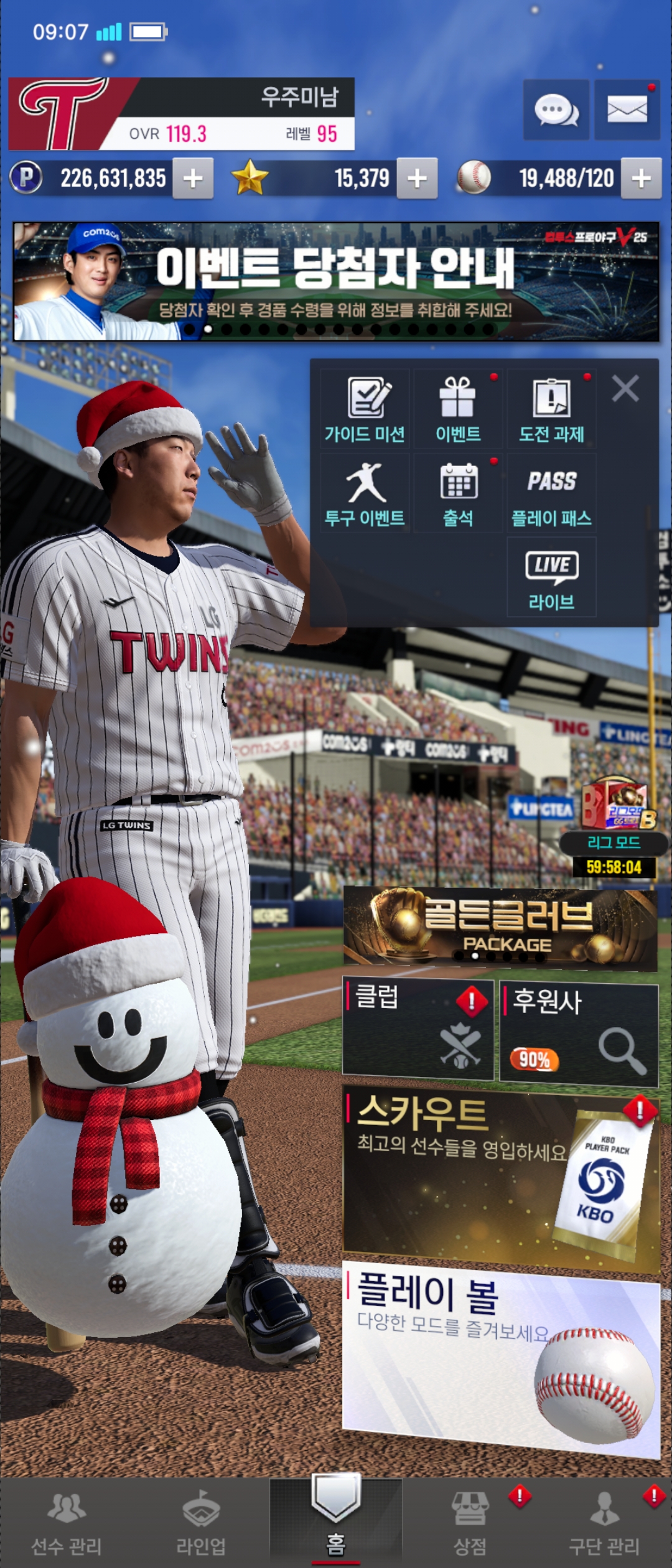Screen dimensions: 672x1568
Task: Open the chat speech bubble icon
Action: tap(556, 110)
